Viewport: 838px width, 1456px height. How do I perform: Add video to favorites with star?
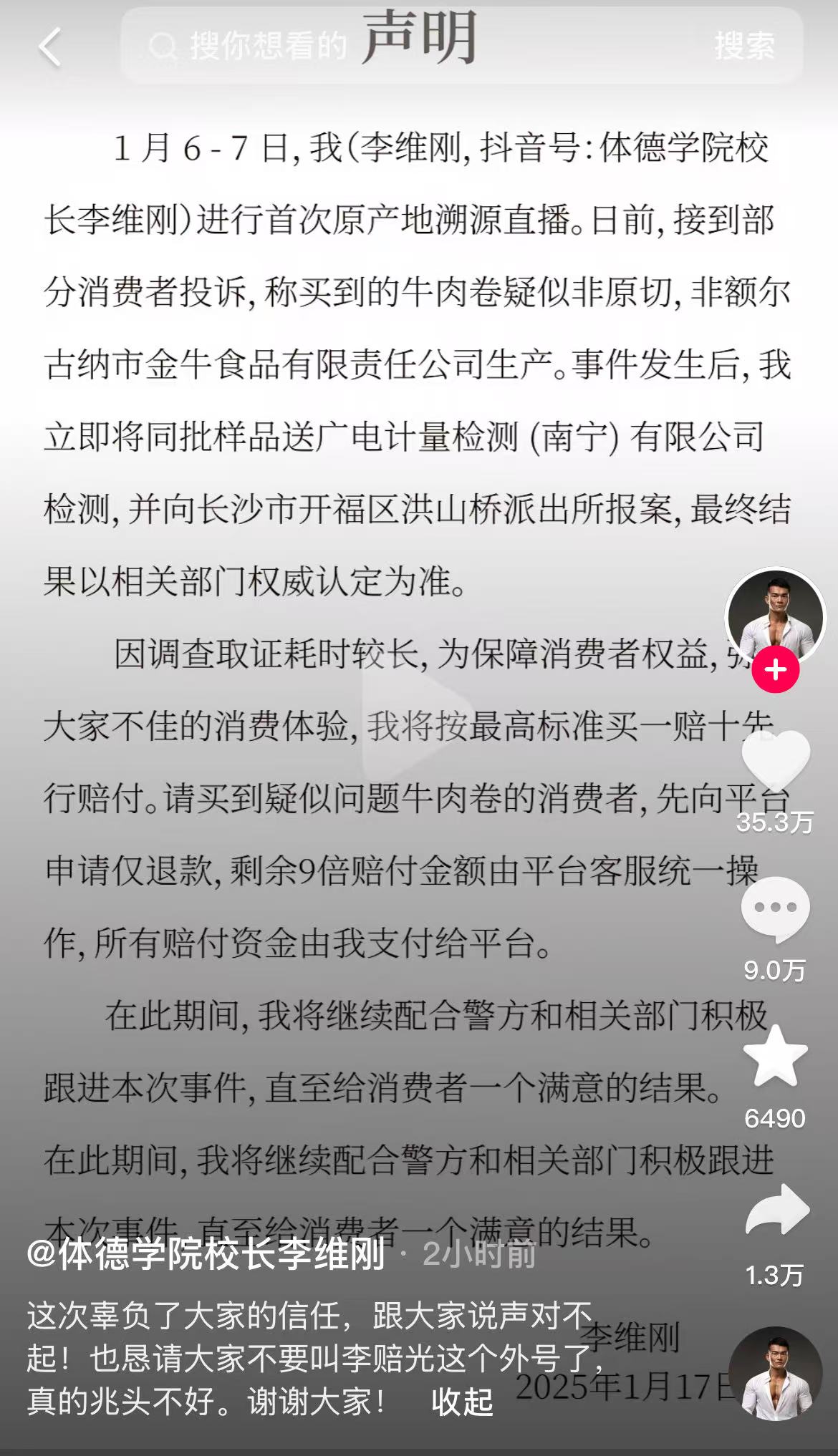pos(776,1056)
